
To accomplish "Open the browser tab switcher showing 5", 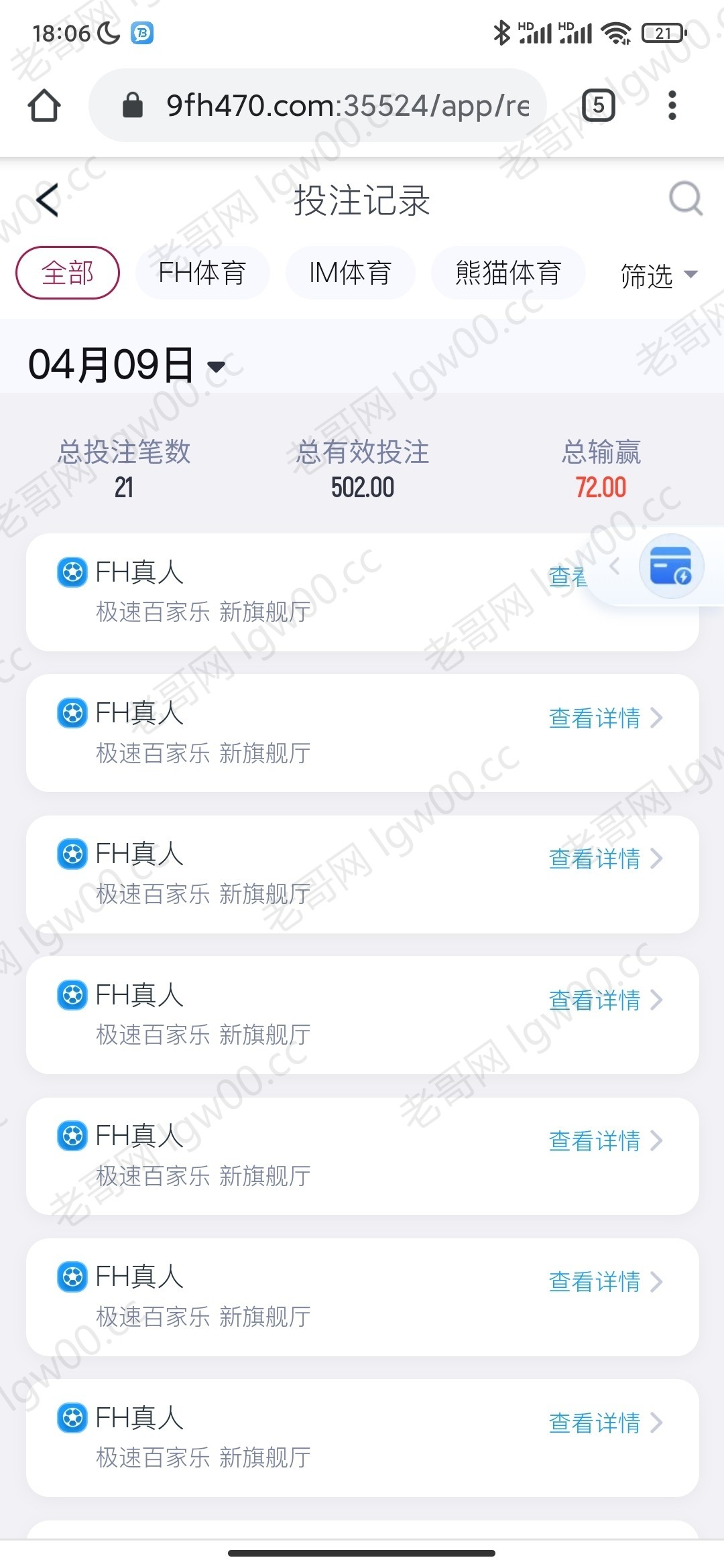I will [598, 105].
